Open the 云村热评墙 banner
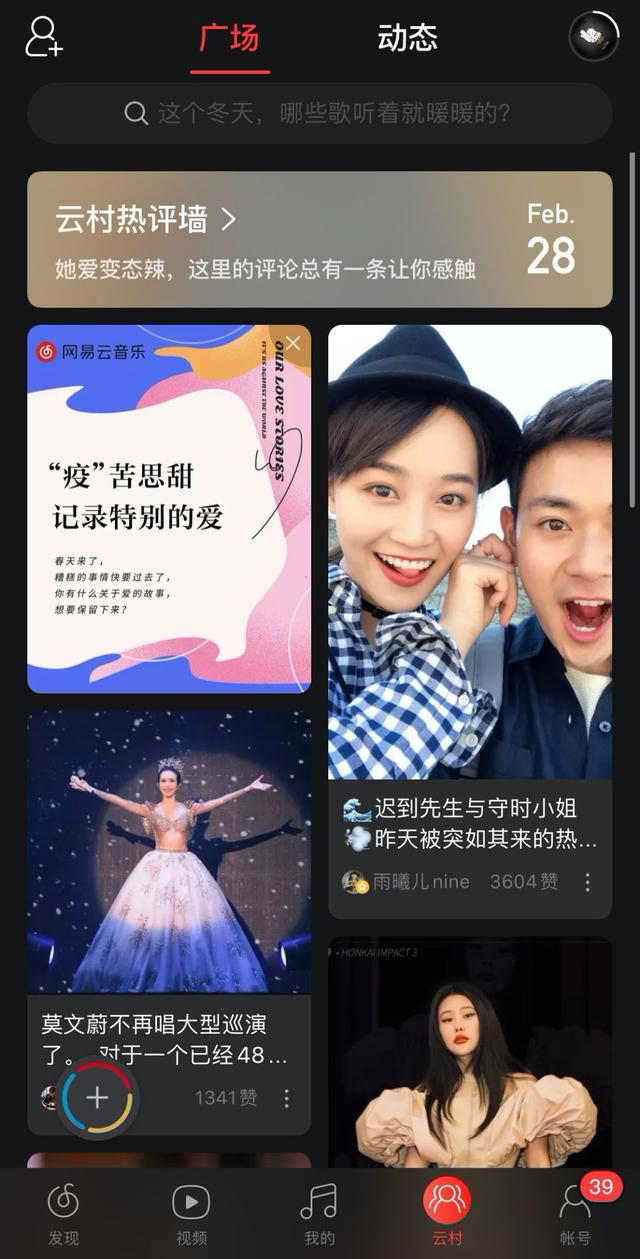The width and height of the screenshot is (640, 1259). click(x=319, y=239)
